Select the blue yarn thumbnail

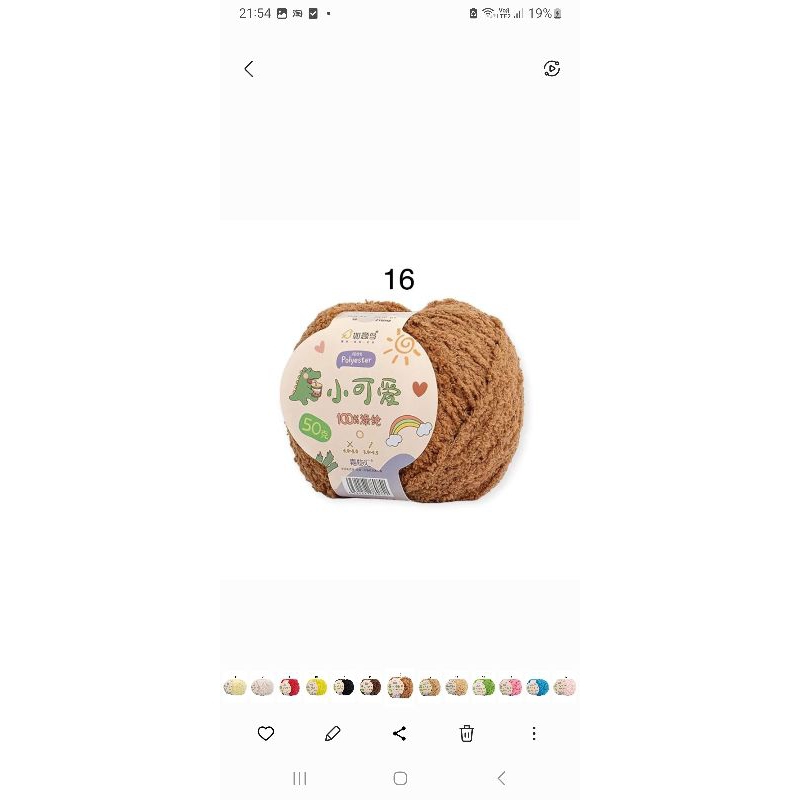click(x=538, y=687)
